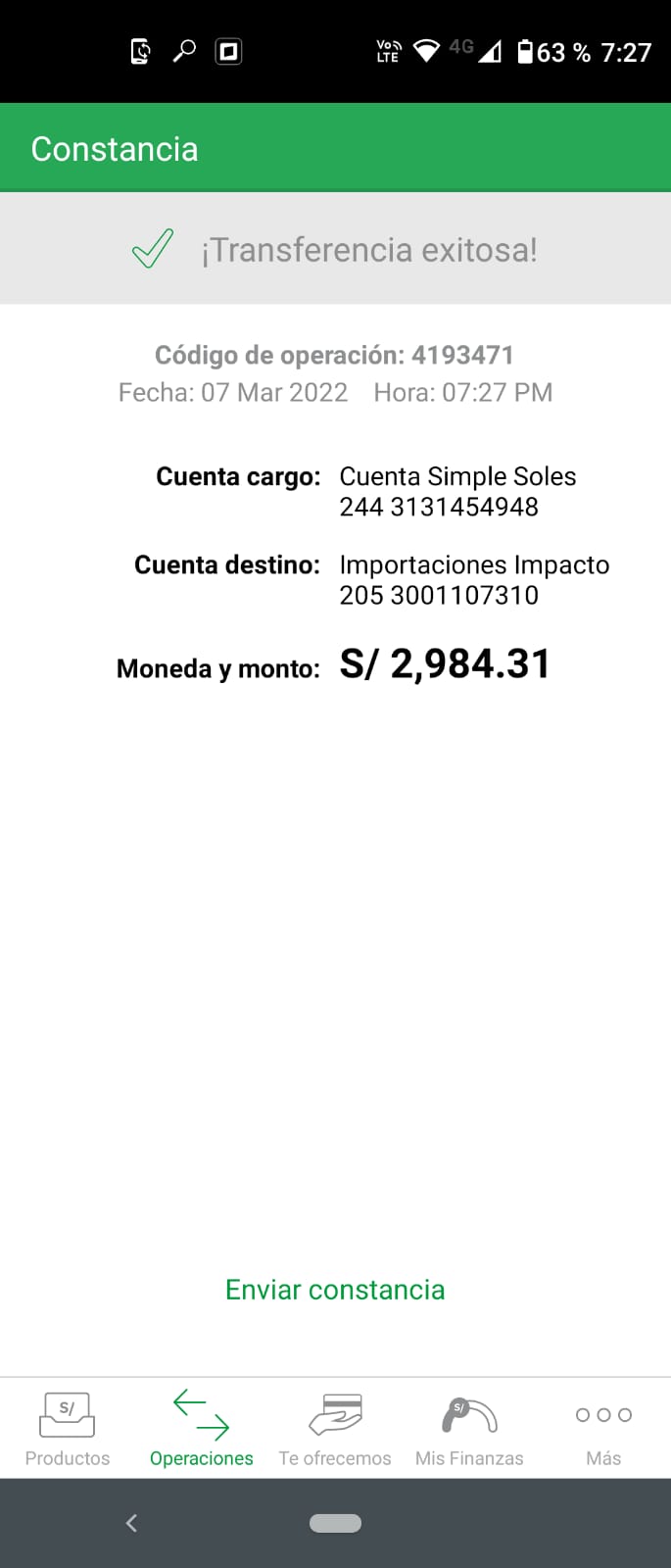The height and width of the screenshot is (1568, 671).
Task: Switch to the Productos tab
Action: point(68,1429)
